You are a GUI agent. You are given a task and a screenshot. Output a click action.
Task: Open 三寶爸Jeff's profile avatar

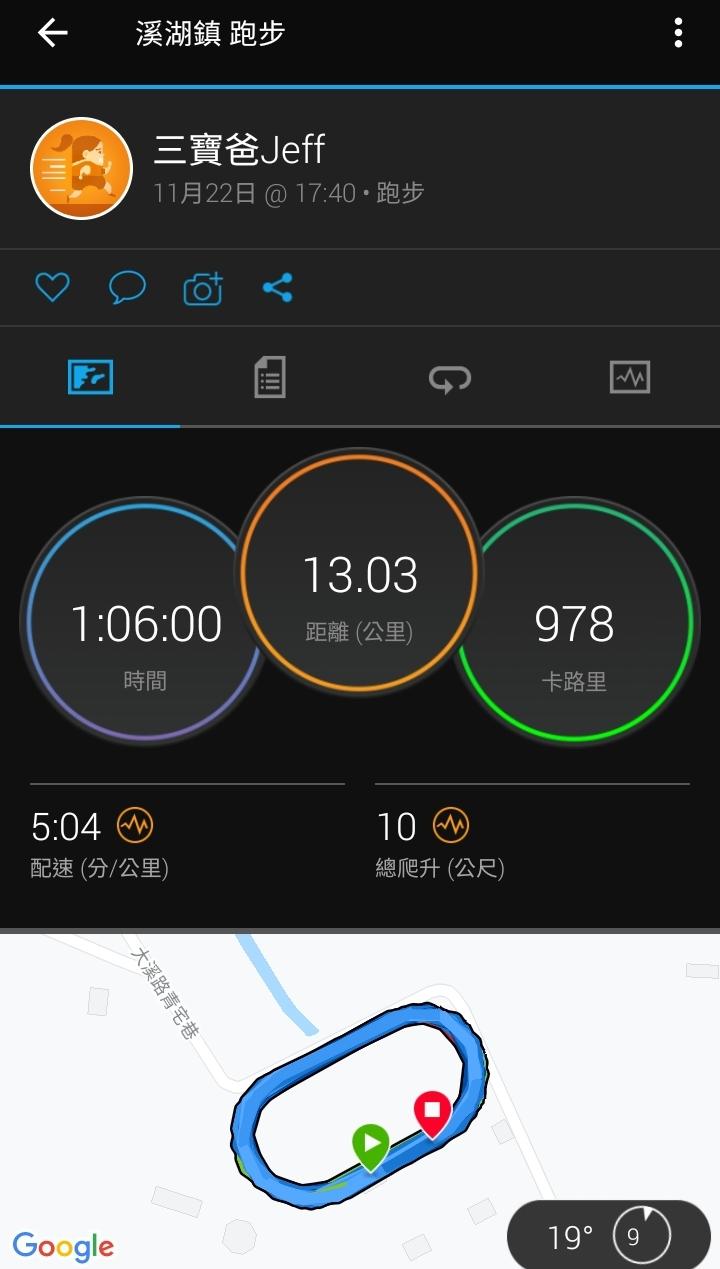tap(81, 168)
